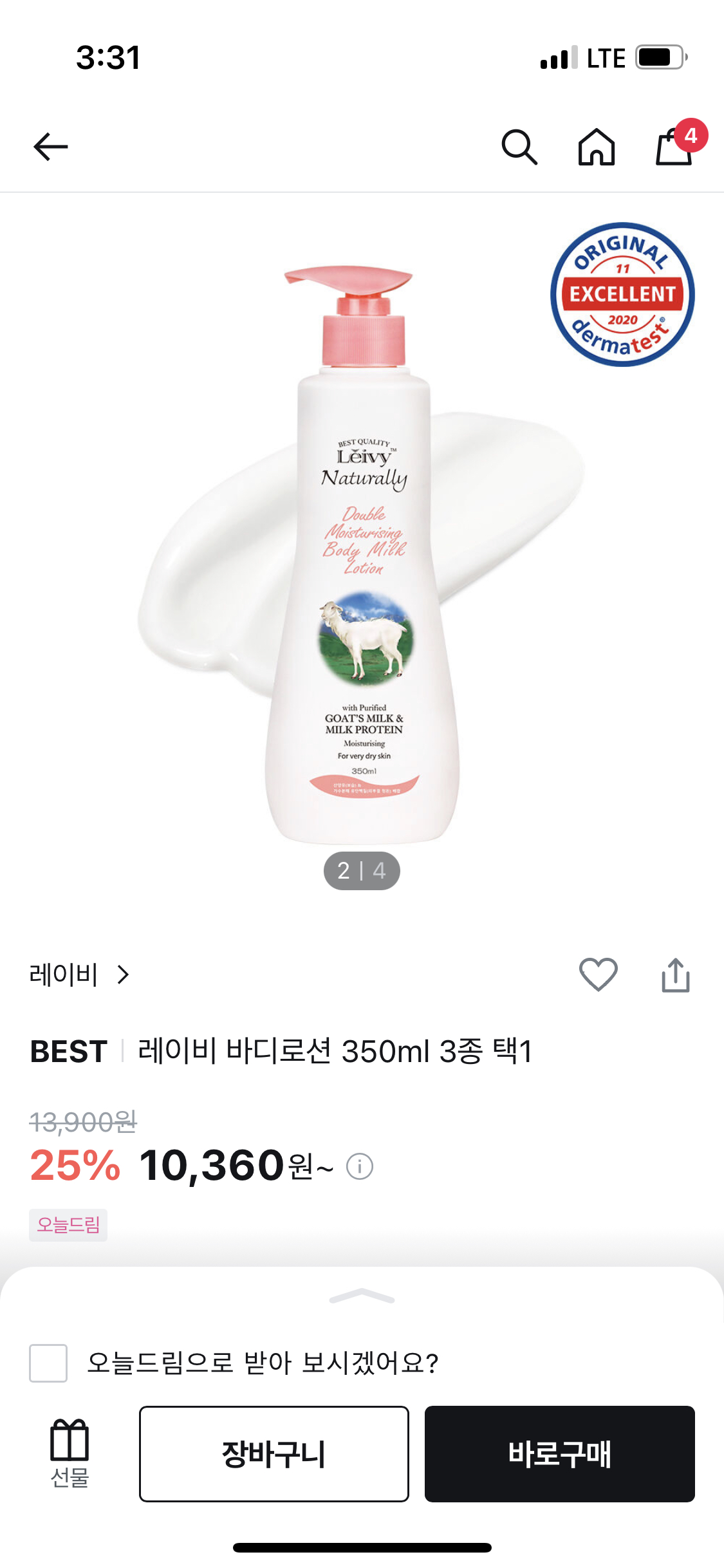Check the 오늘드림 delivery checkbox
This screenshot has height=1568, width=724.
(48, 1363)
